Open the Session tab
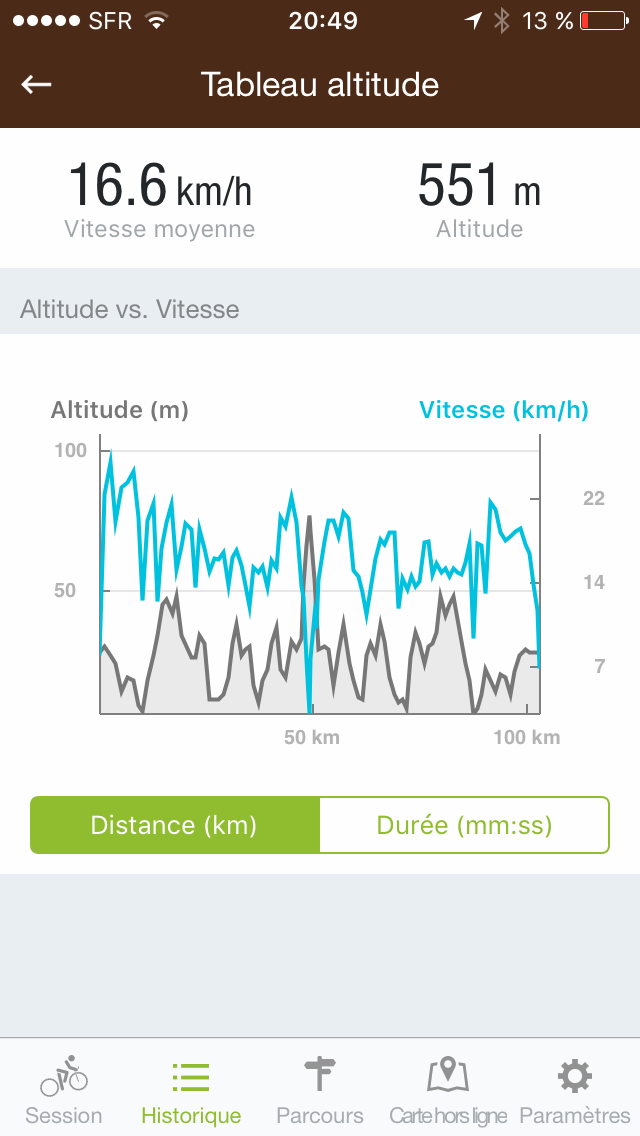This screenshot has height=1136, width=640. point(64,1087)
